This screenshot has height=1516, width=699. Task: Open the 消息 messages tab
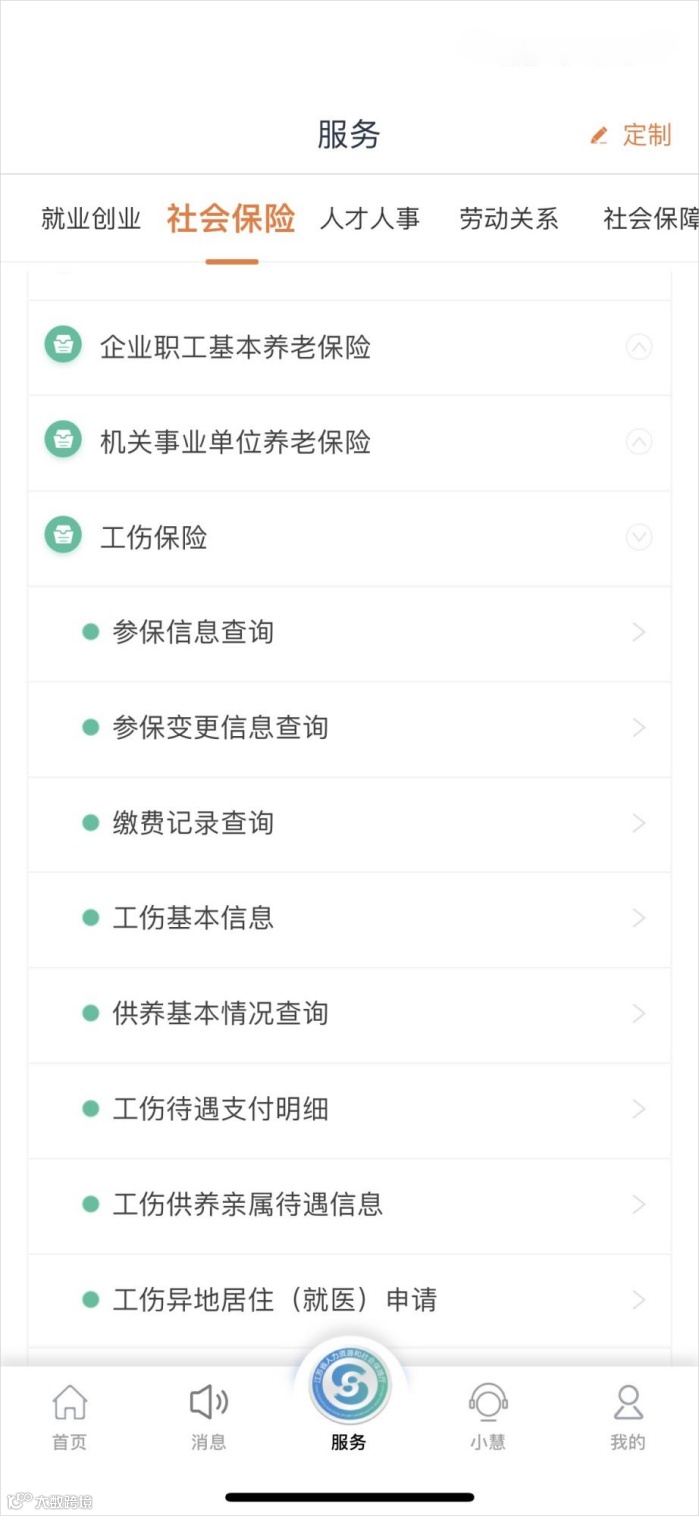point(209,1416)
